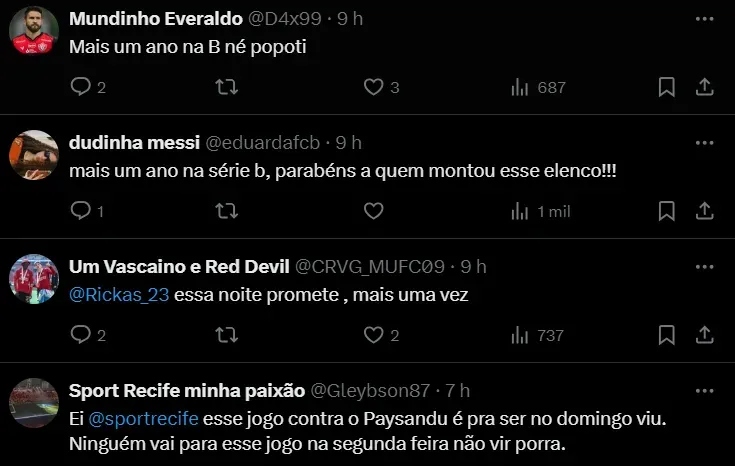735x466 pixels.
Task: Retweet Um Vascaino e Red Devil's post
Action: [227, 335]
